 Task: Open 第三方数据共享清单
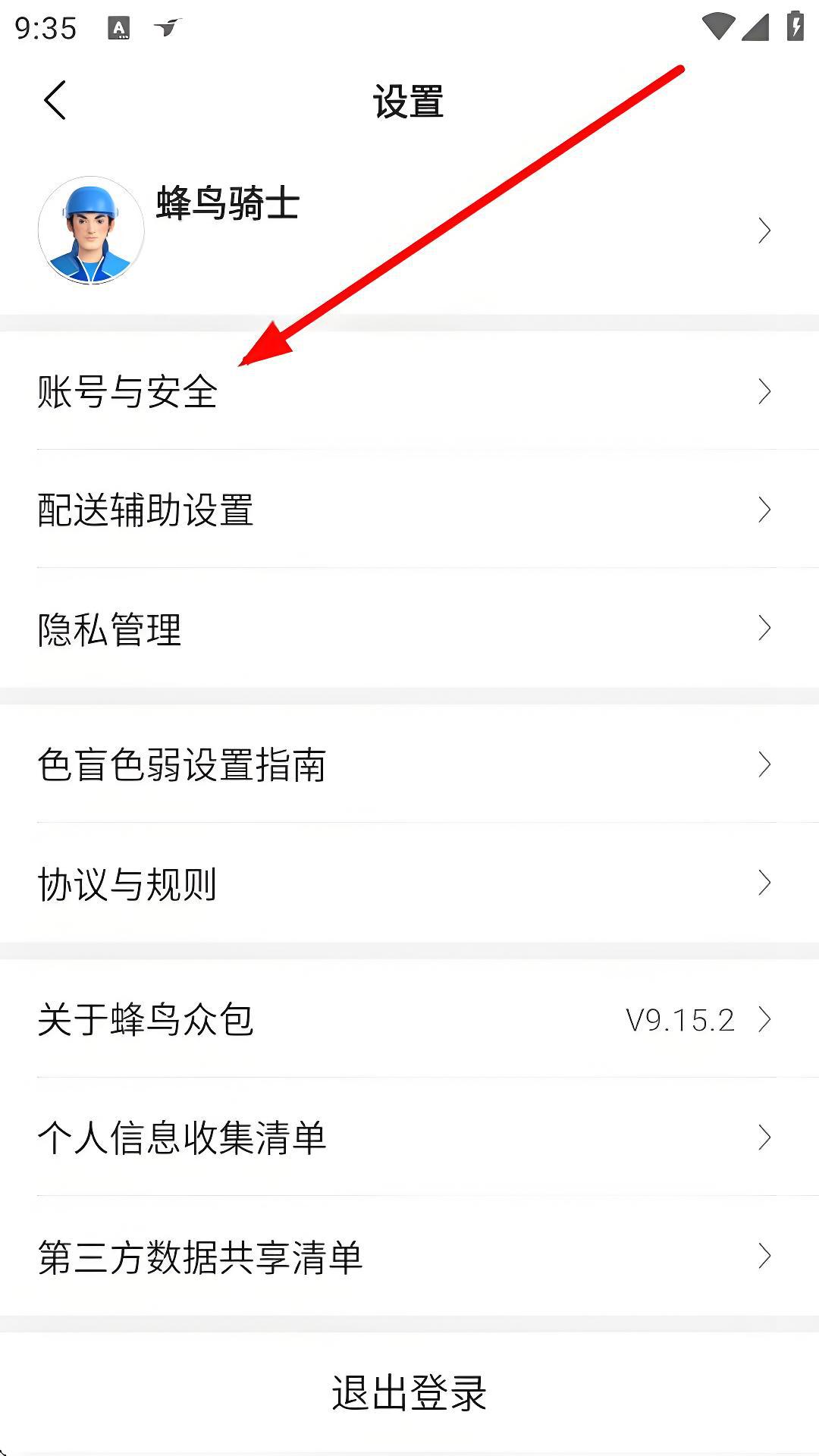point(409,1257)
